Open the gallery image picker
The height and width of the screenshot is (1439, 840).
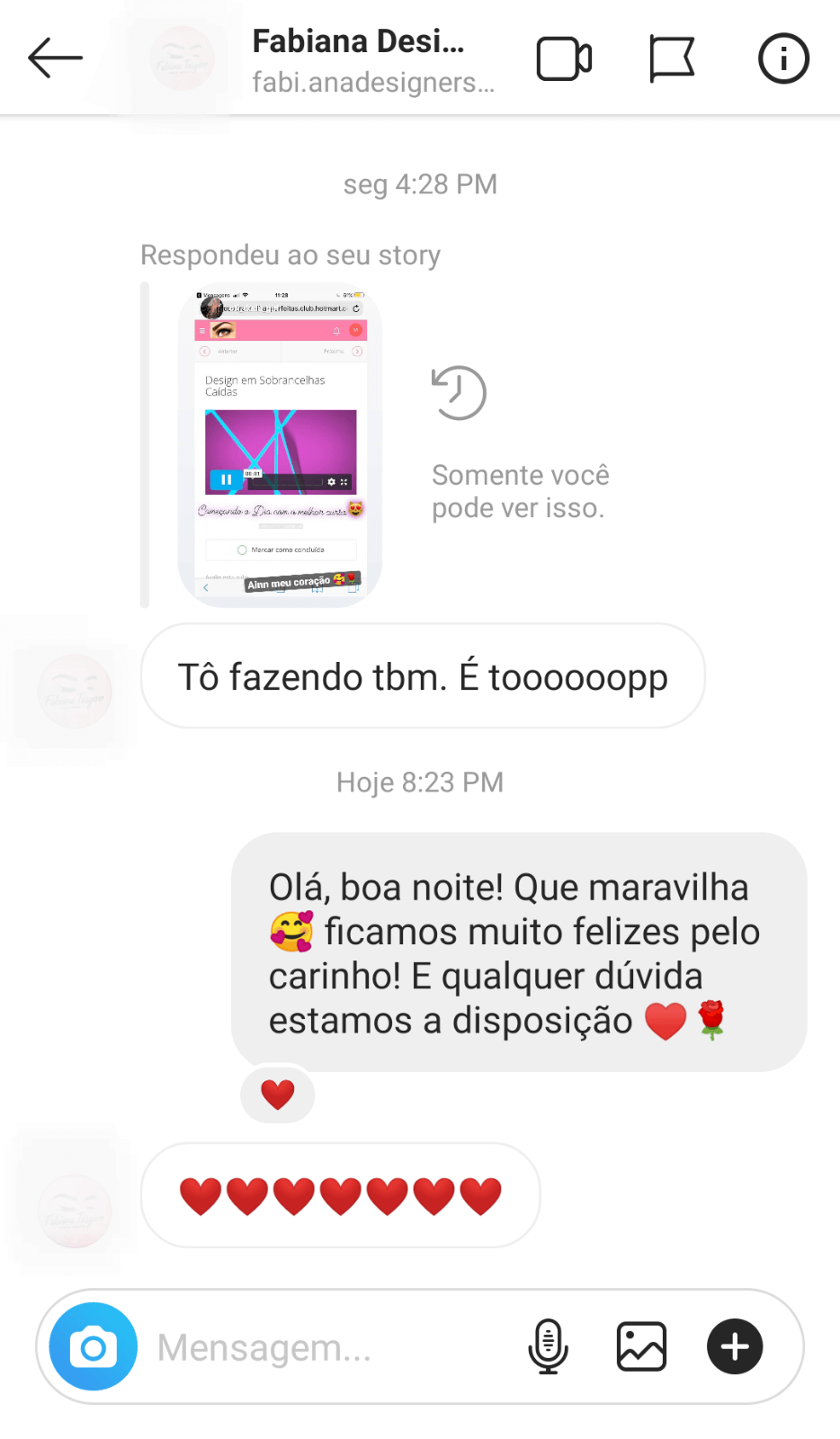click(x=641, y=1346)
